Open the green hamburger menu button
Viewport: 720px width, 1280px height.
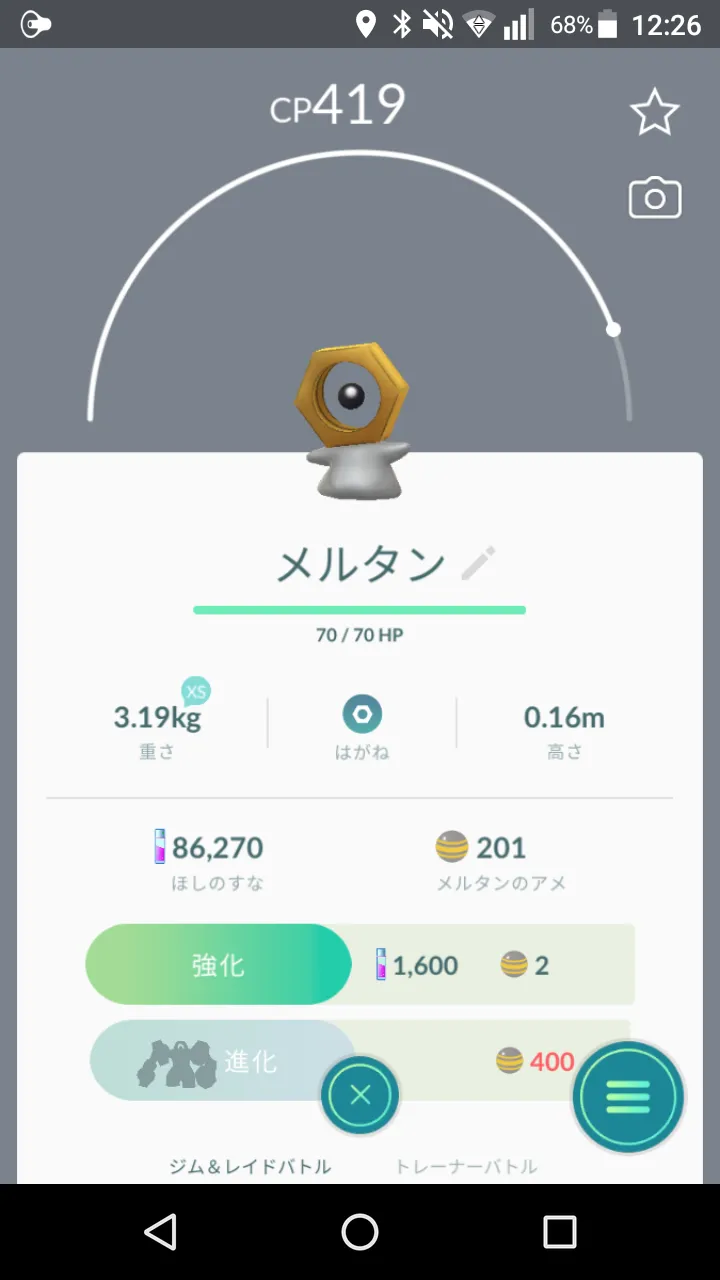tap(628, 1097)
